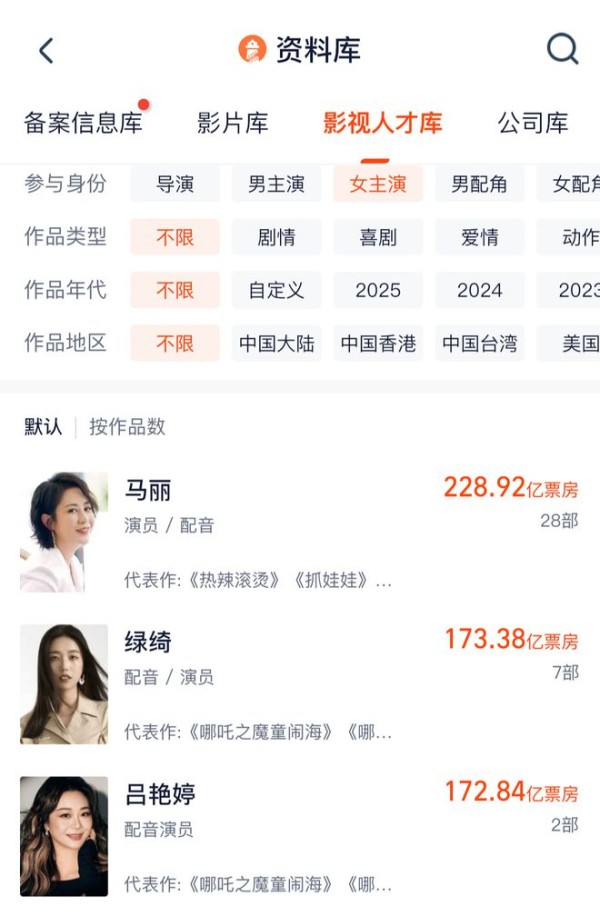
Task: Filter region to 中国香港
Action: [378, 343]
